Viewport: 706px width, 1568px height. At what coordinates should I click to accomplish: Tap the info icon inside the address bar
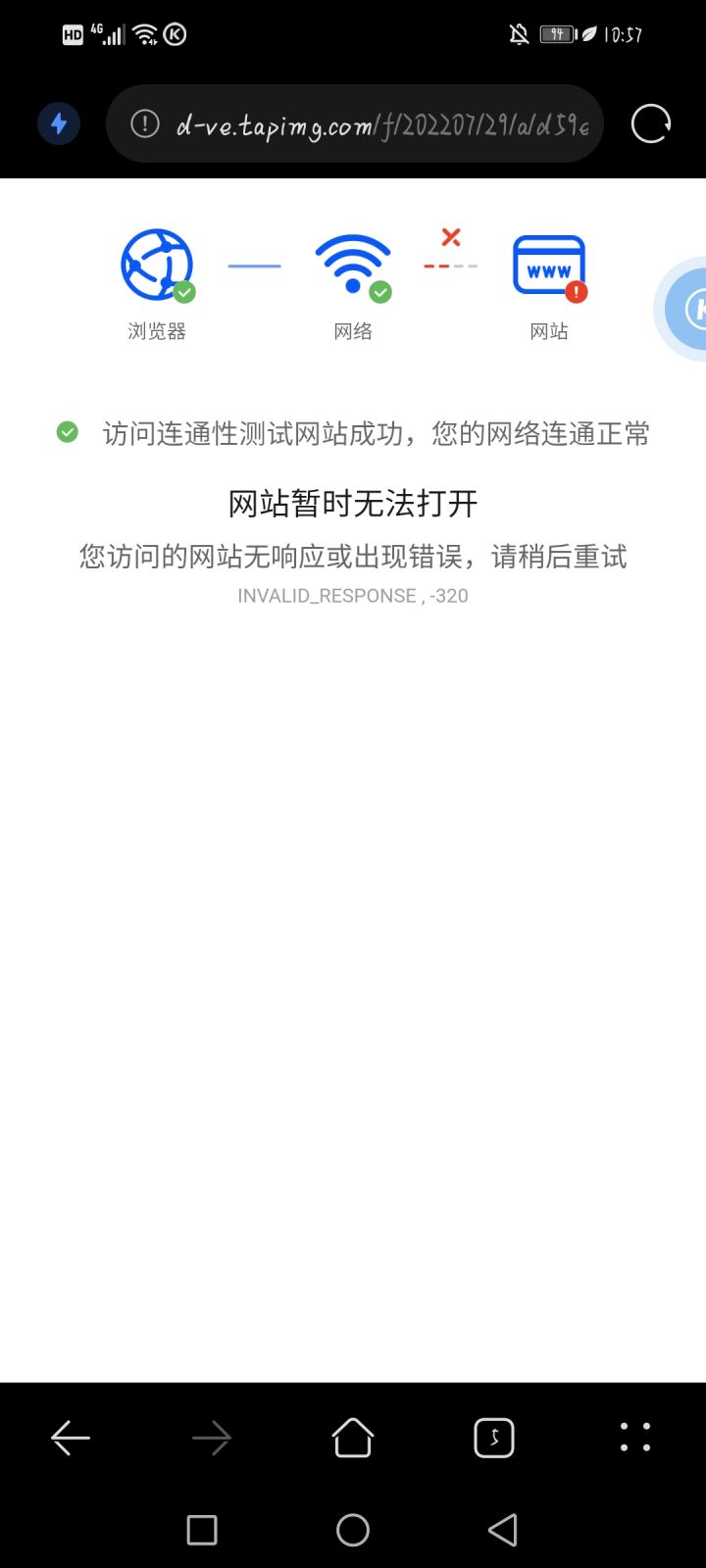[x=143, y=123]
